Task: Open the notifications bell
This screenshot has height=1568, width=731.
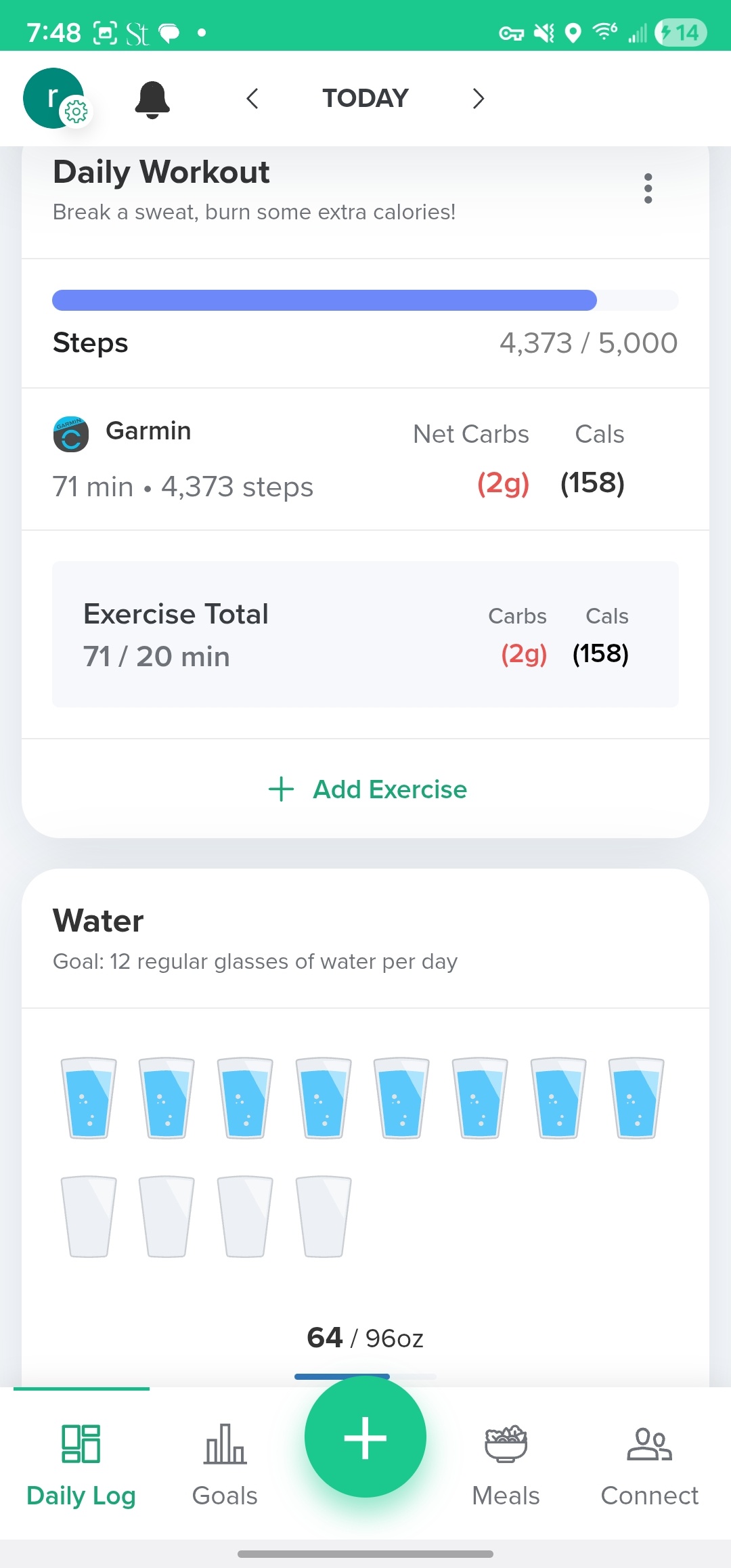Action: tap(152, 99)
